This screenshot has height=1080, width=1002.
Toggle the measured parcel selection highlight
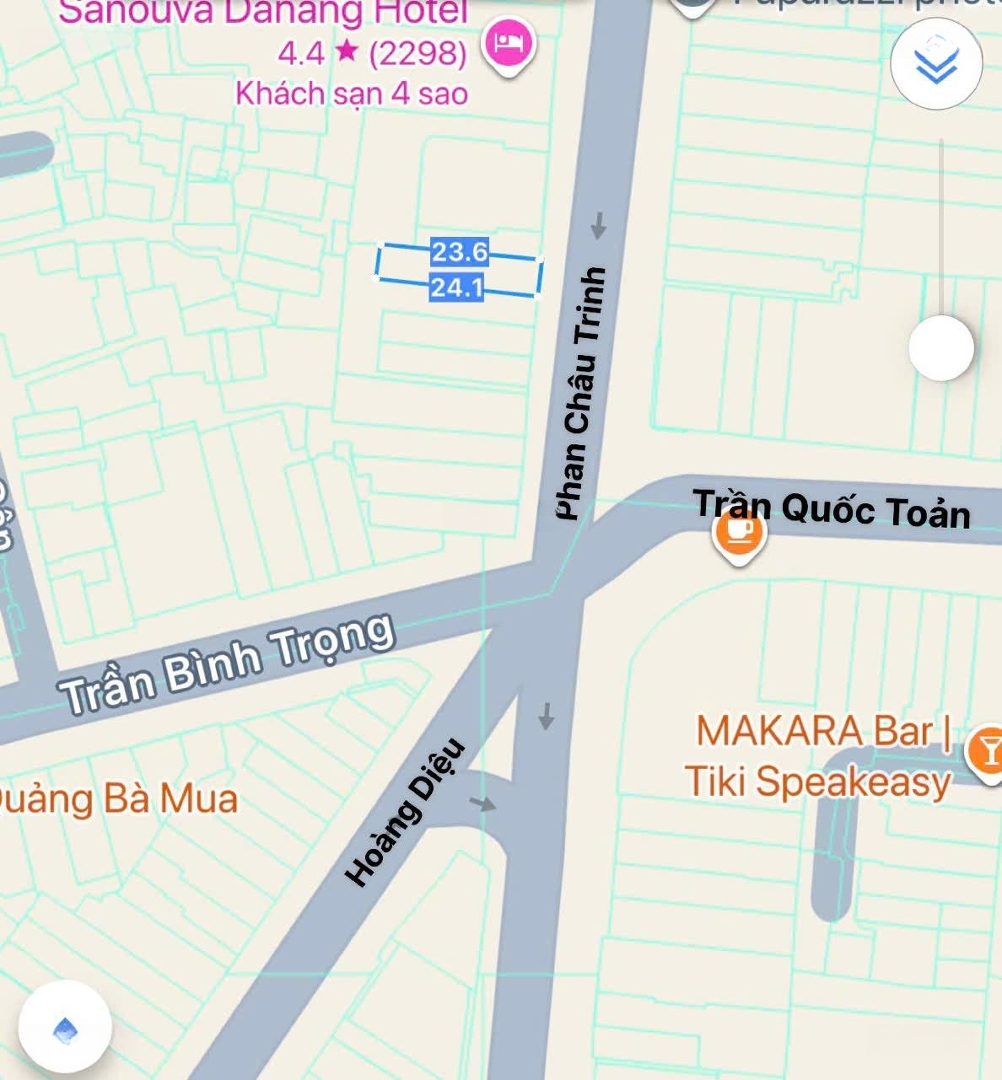[x=458, y=270]
